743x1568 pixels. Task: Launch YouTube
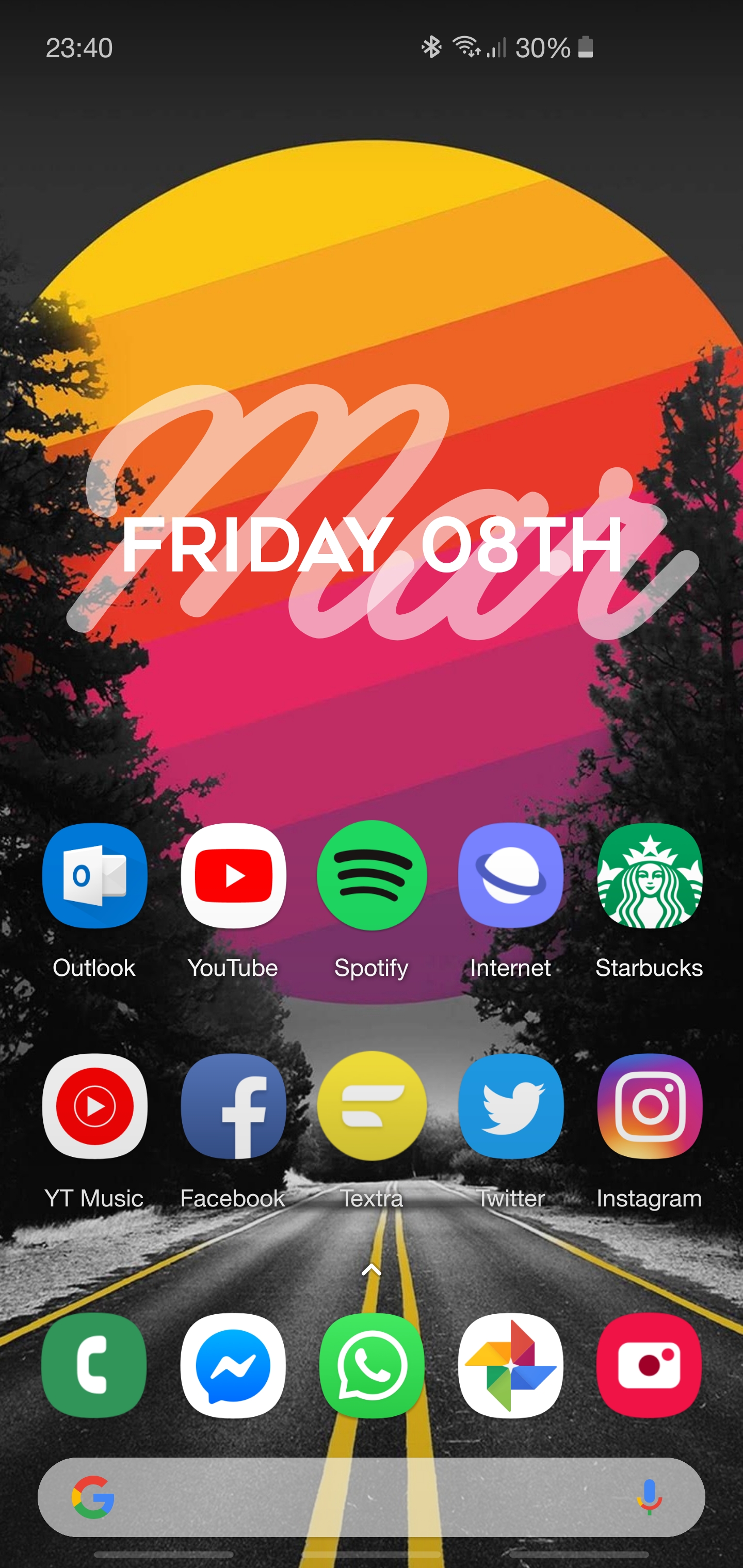[x=233, y=875]
